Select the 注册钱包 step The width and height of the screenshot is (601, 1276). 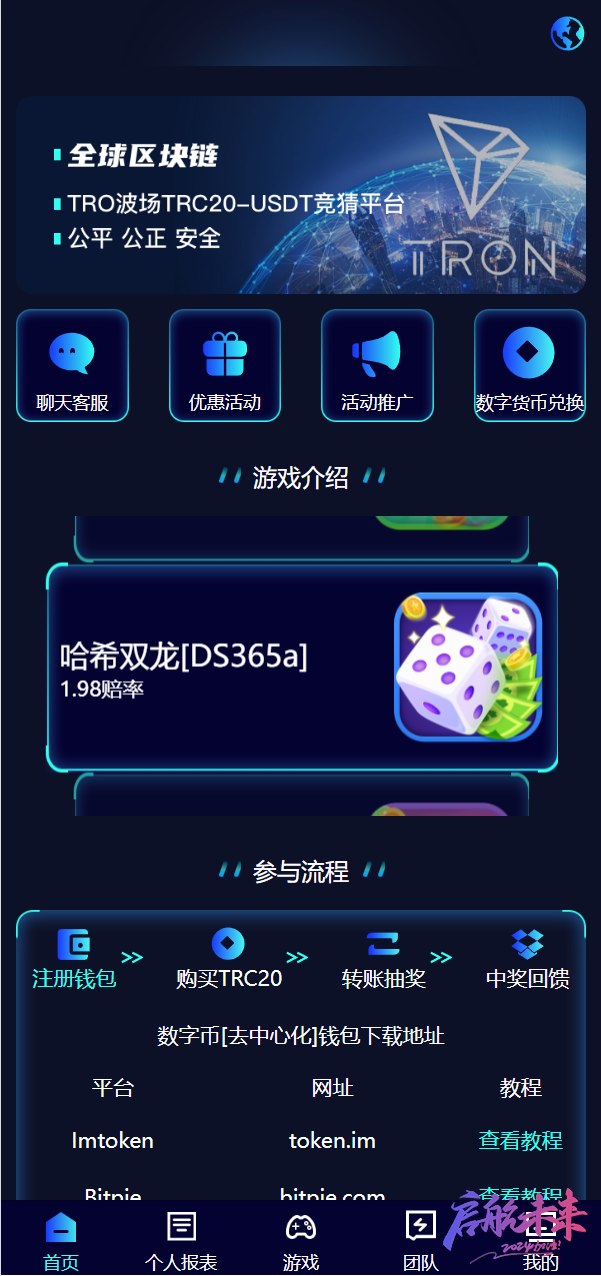click(74, 961)
